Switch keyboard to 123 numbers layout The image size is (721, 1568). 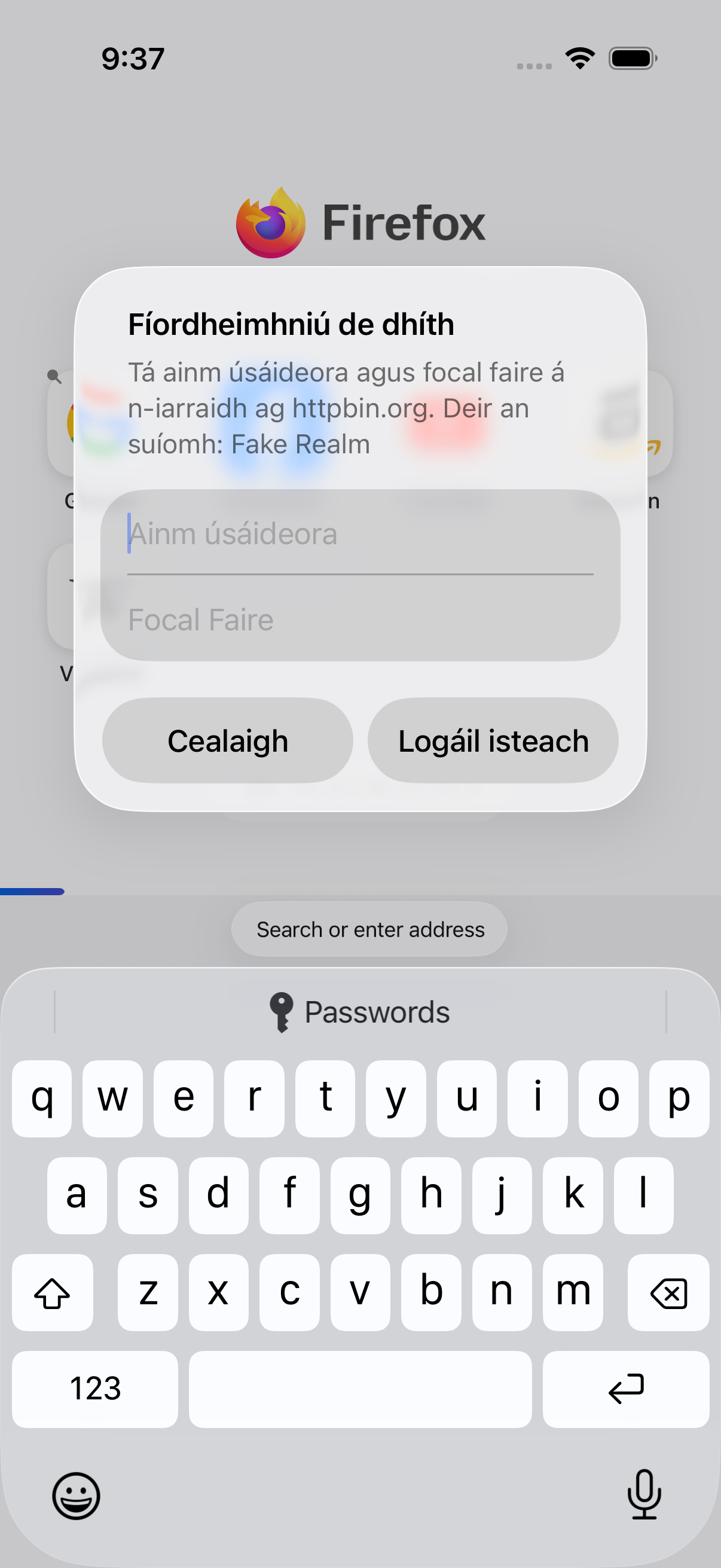point(95,1389)
